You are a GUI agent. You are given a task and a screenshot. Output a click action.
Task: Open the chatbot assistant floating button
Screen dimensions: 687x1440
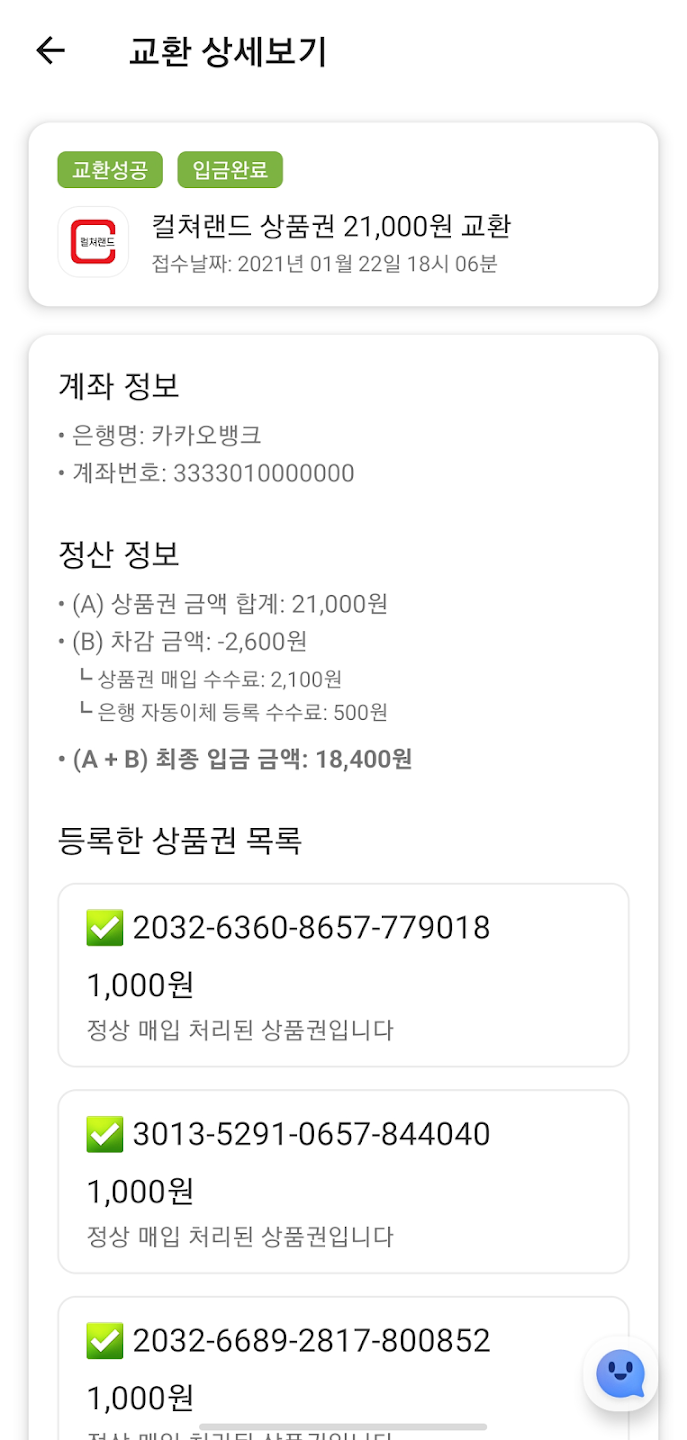[x=620, y=1373]
